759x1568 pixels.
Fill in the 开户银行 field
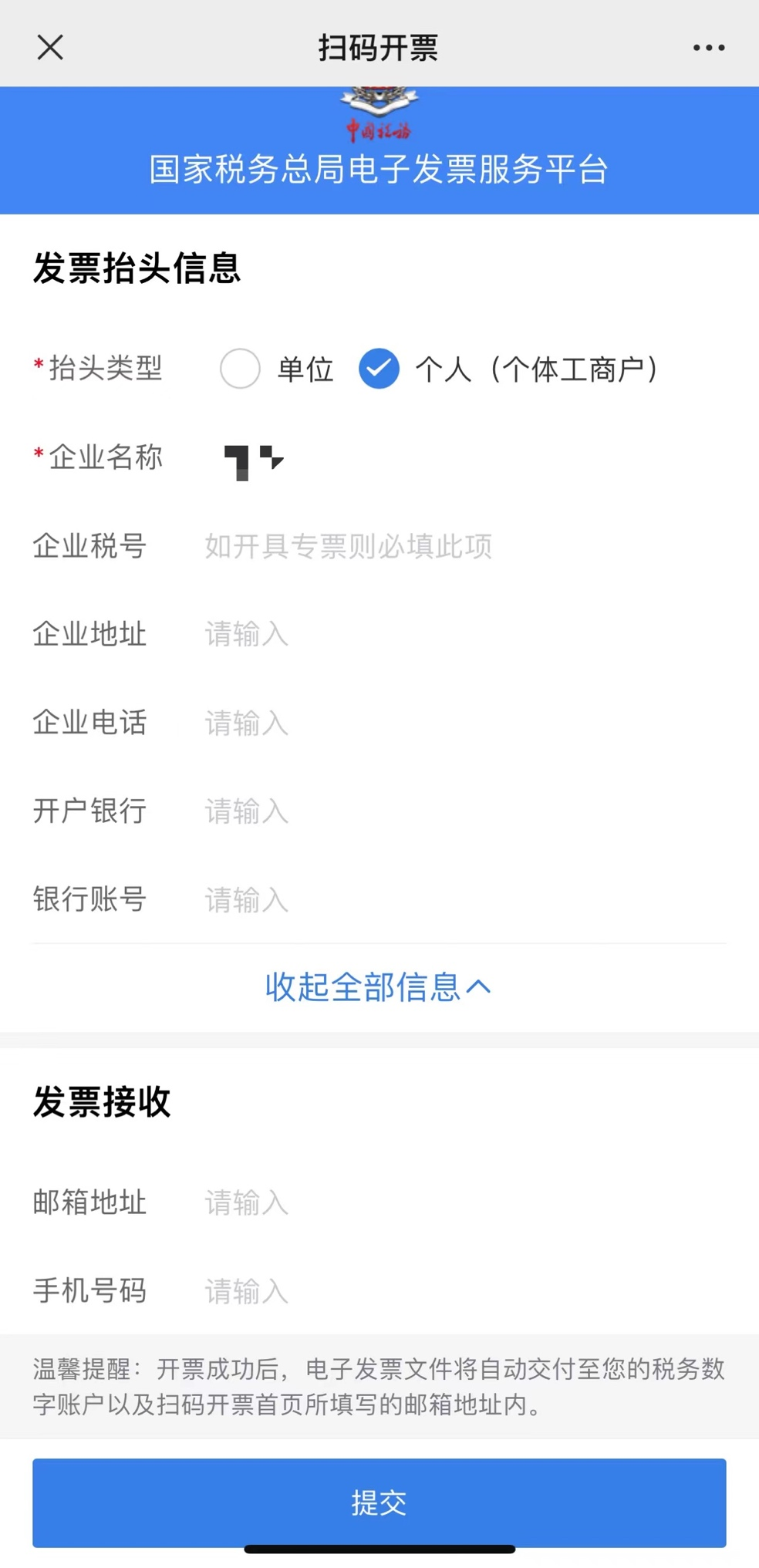463,811
